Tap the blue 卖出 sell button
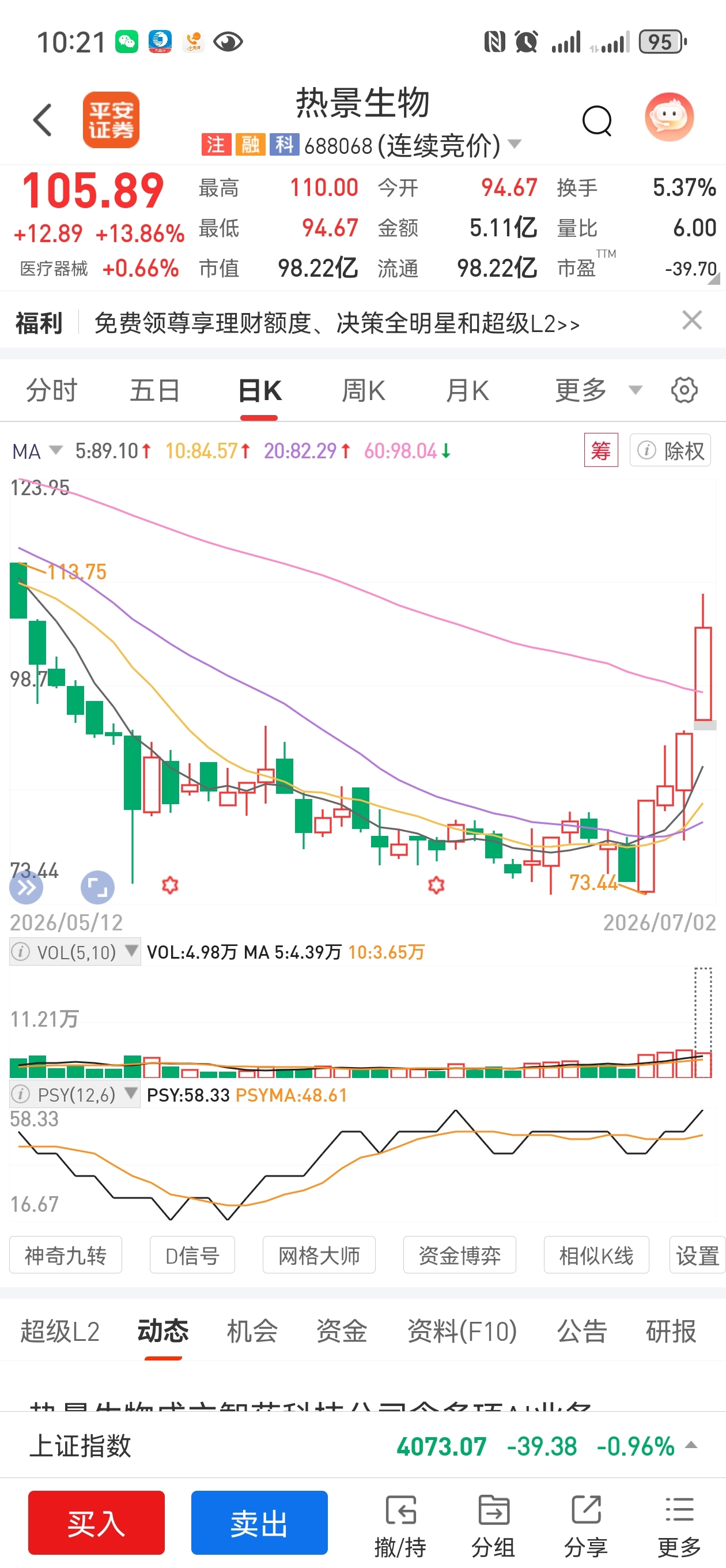726x1568 pixels. click(259, 1522)
